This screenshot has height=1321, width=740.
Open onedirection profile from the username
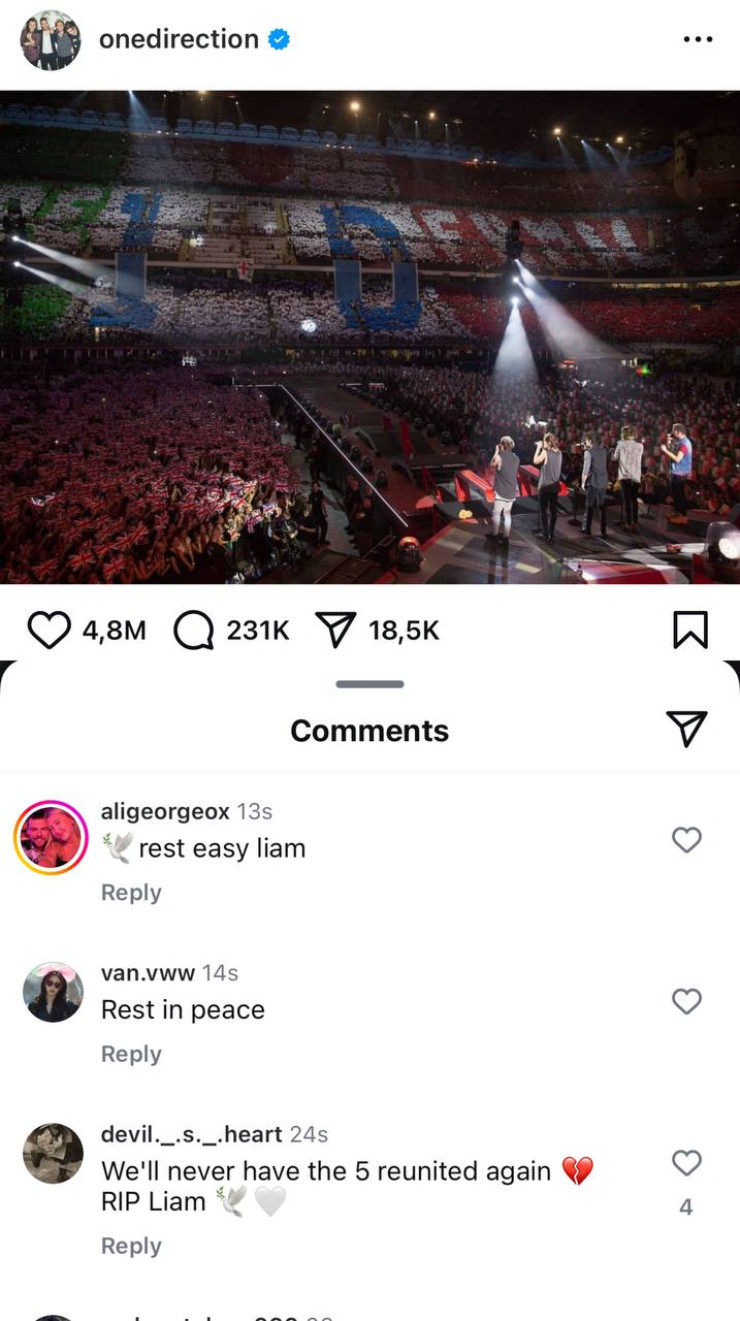[179, 39]
